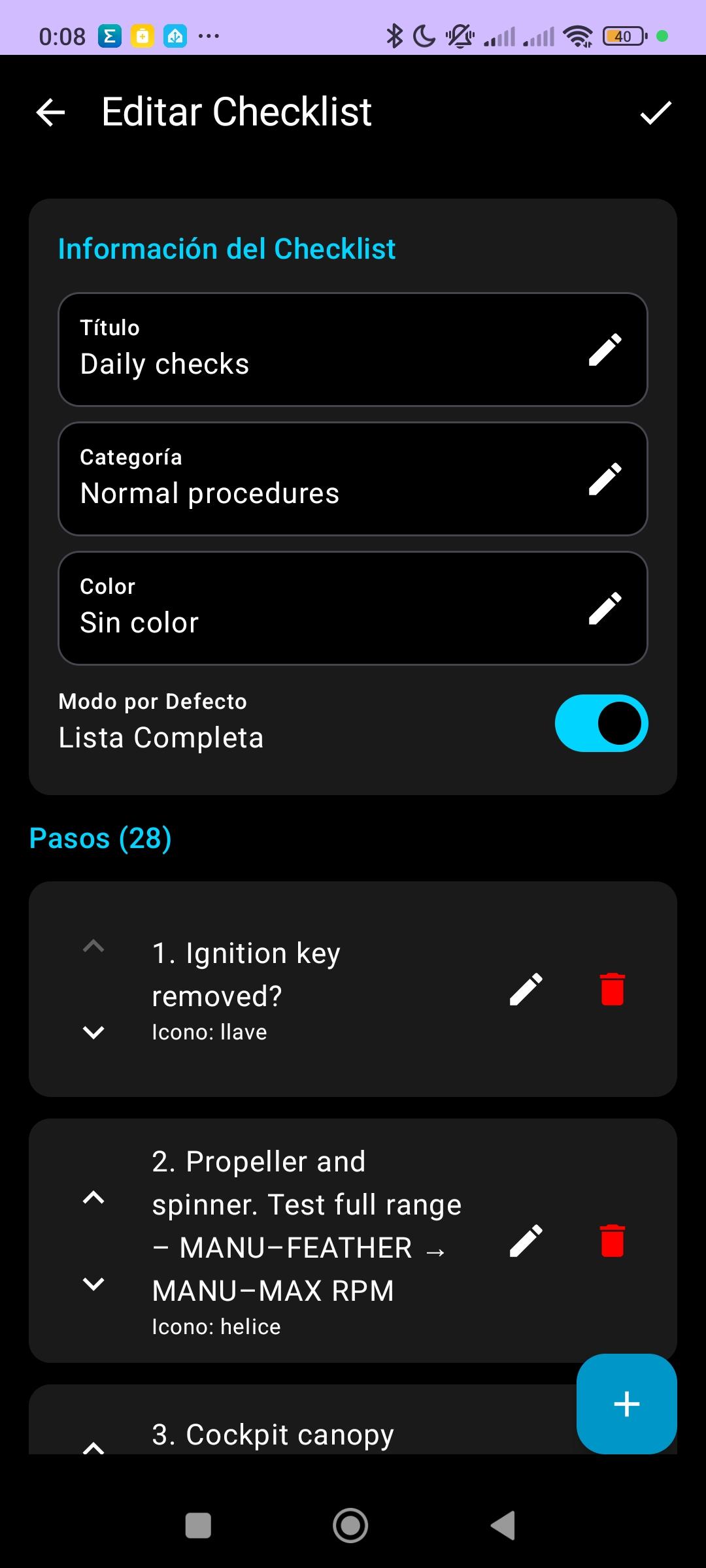
Task: Toggle Modo por Defecto Lista Completa switch
Action: coord(601,723)
